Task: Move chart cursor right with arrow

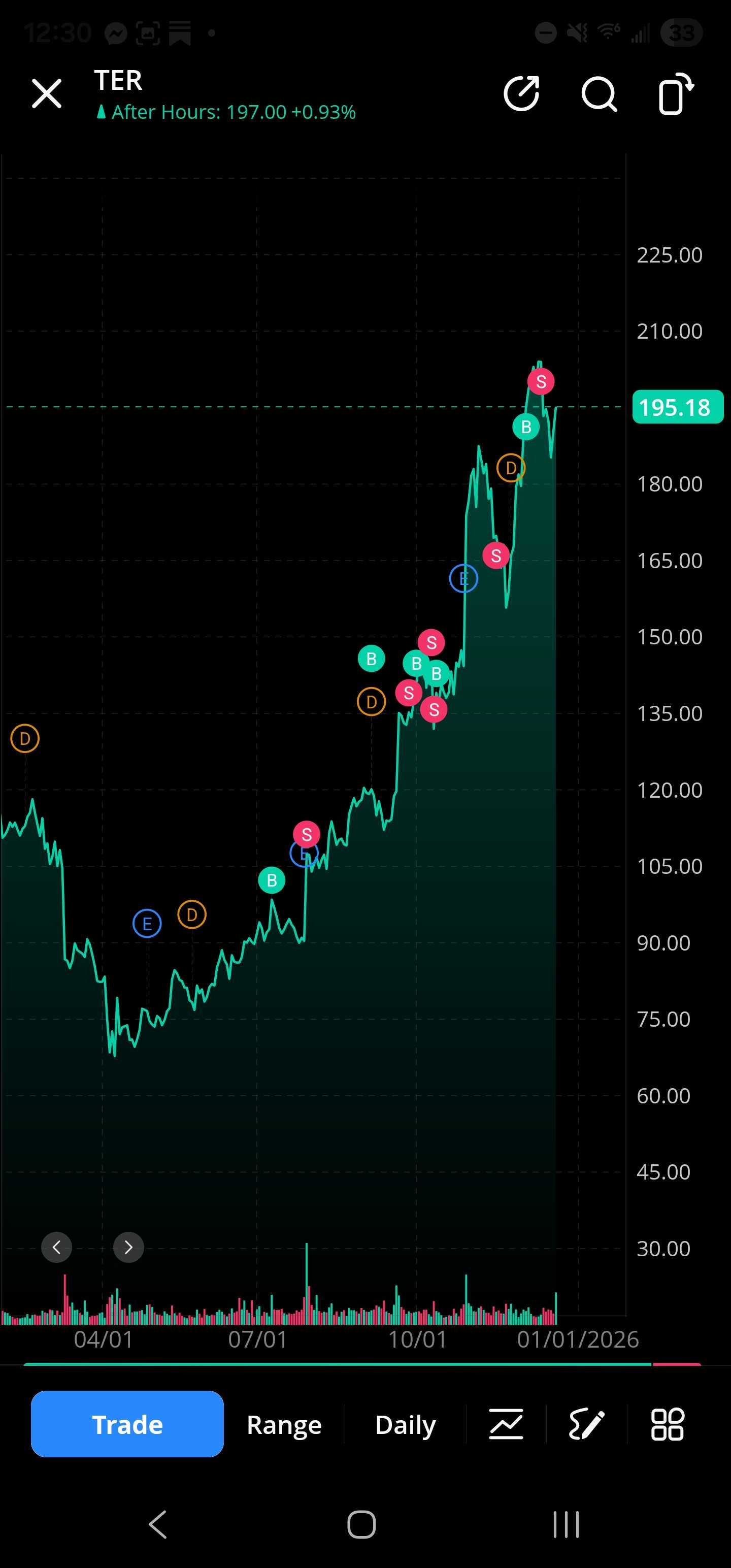Action: pyautogui.click(x=128, y=1247)
